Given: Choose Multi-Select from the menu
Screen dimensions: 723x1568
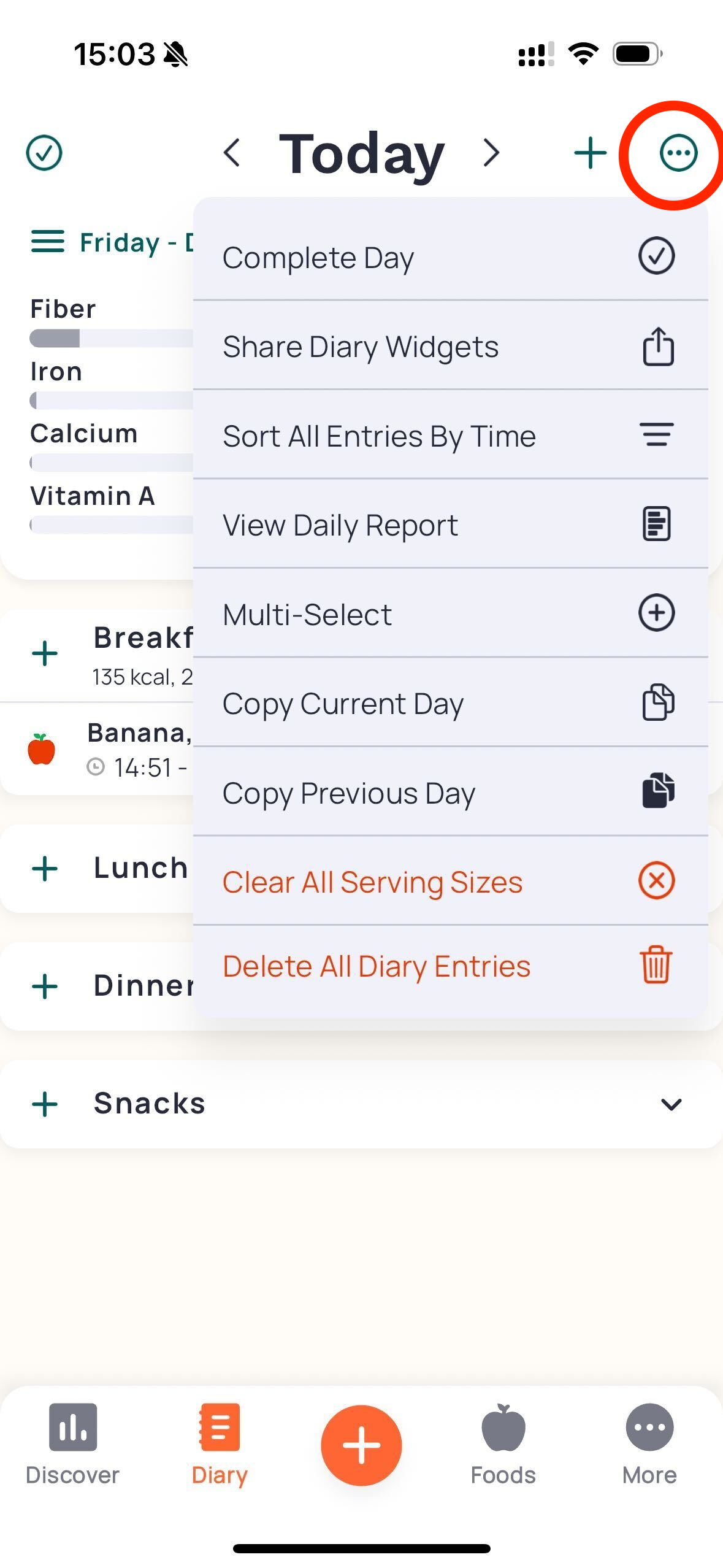Looking at the screenshot, I should point(307,613).
